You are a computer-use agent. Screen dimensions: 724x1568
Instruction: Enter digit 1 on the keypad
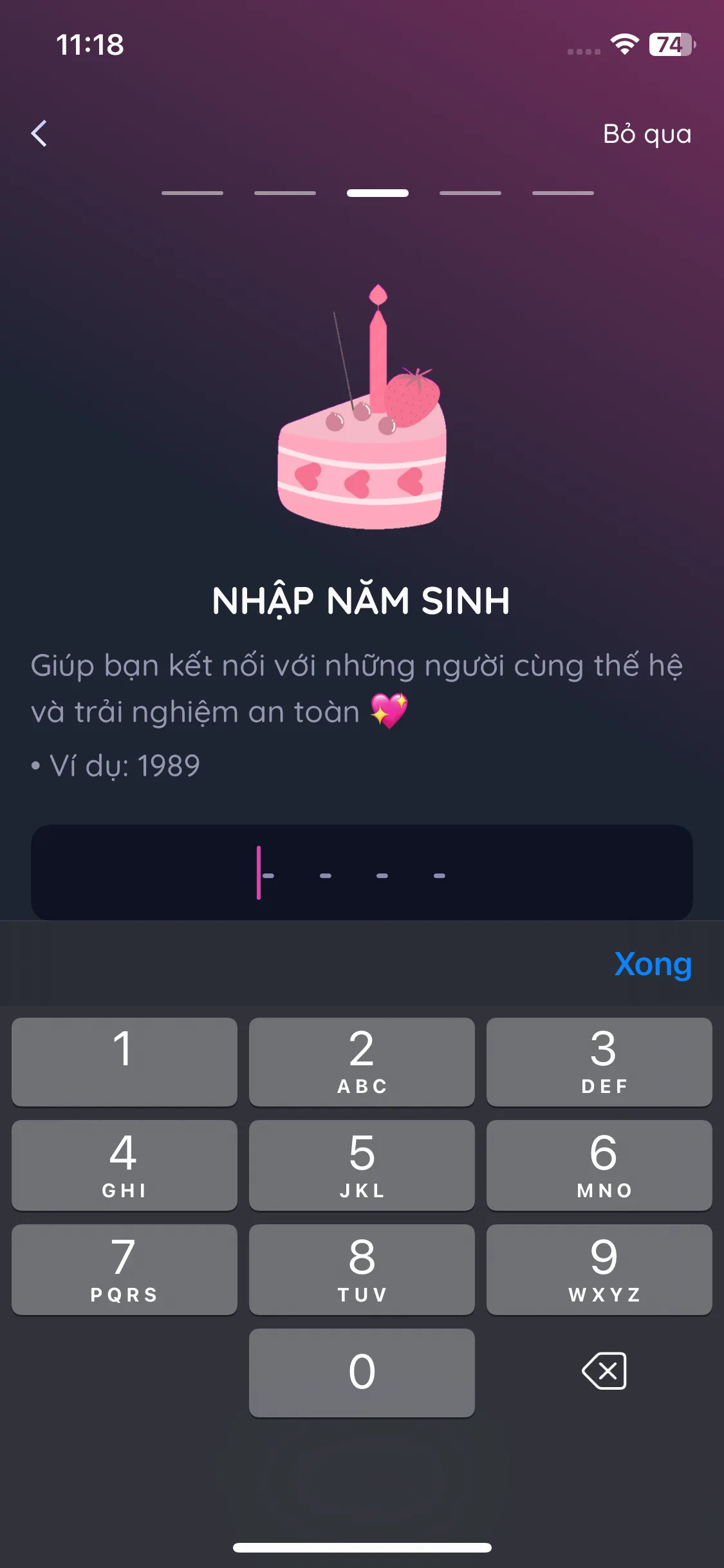point(124,1061)
